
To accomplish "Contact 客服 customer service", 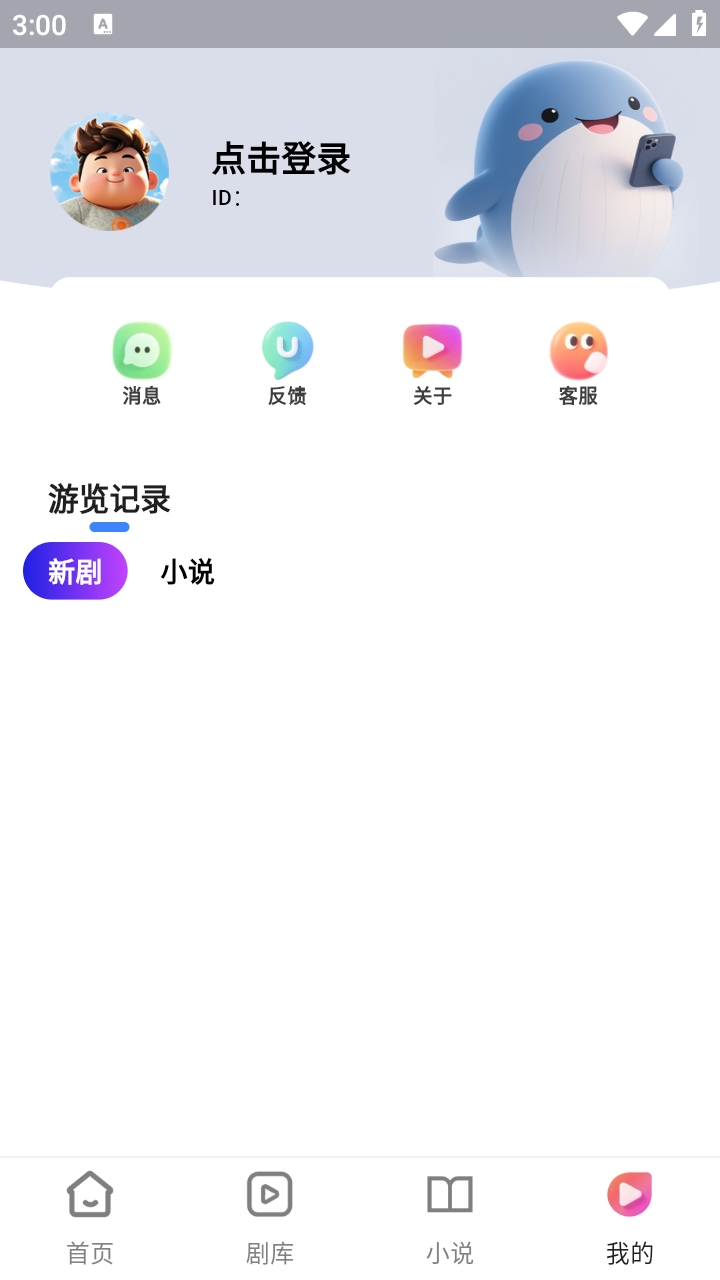I will (x=578, y=349).
